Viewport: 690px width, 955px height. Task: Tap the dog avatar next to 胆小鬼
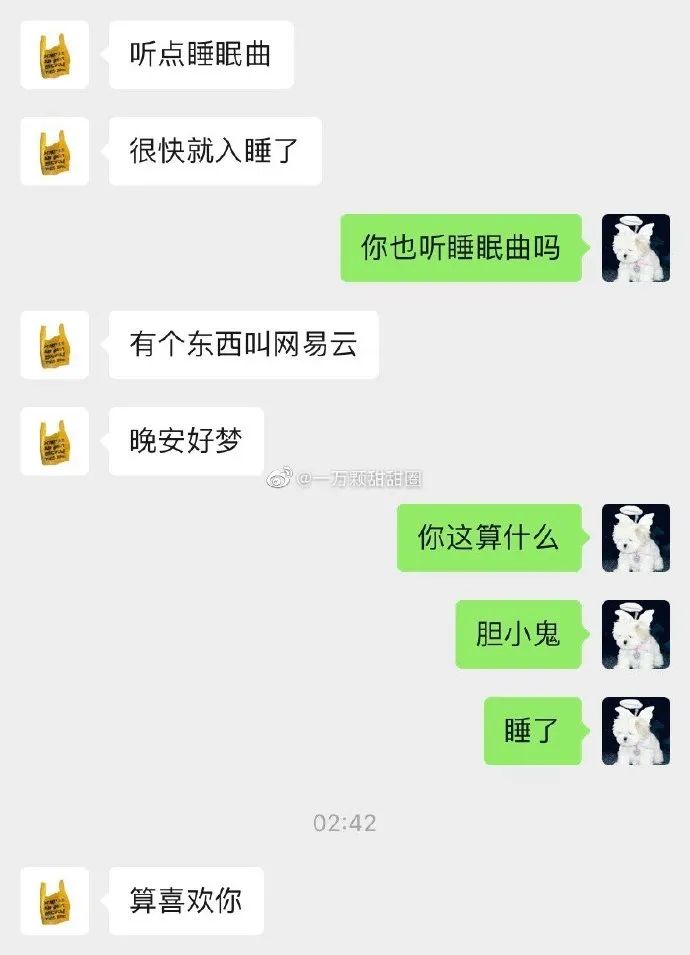tap(635, 634)
